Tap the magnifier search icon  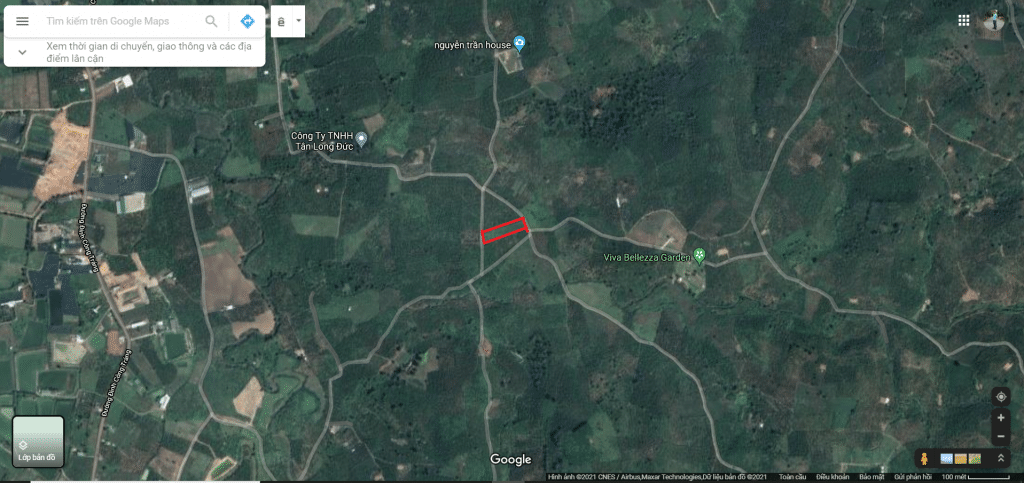(211, 21)
